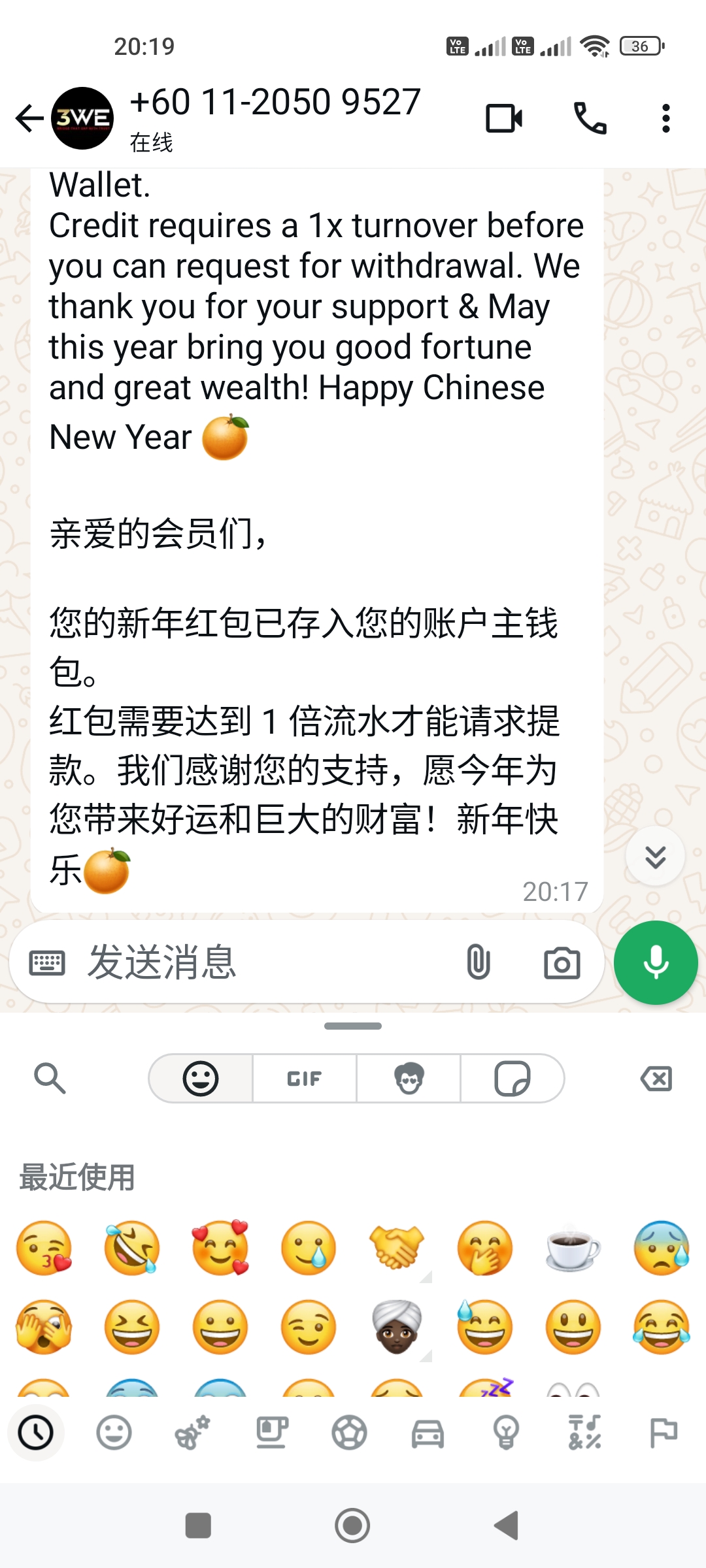Insert the coffee cup emoji
706x1568 pixels.
[x=573, y=1247]
